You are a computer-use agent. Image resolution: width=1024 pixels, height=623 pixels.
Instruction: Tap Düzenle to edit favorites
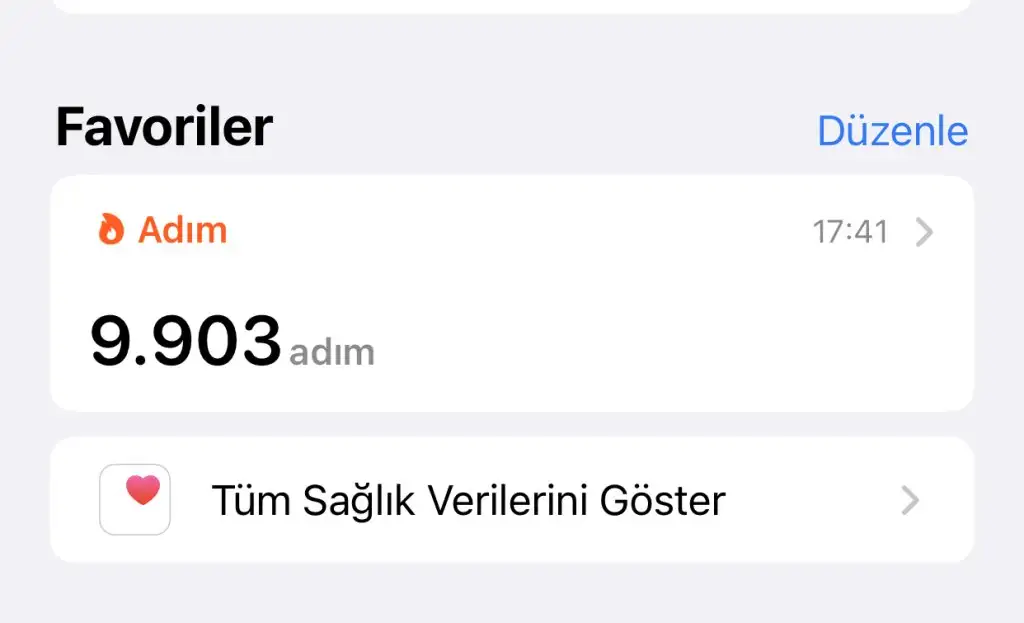click(892, 131)
